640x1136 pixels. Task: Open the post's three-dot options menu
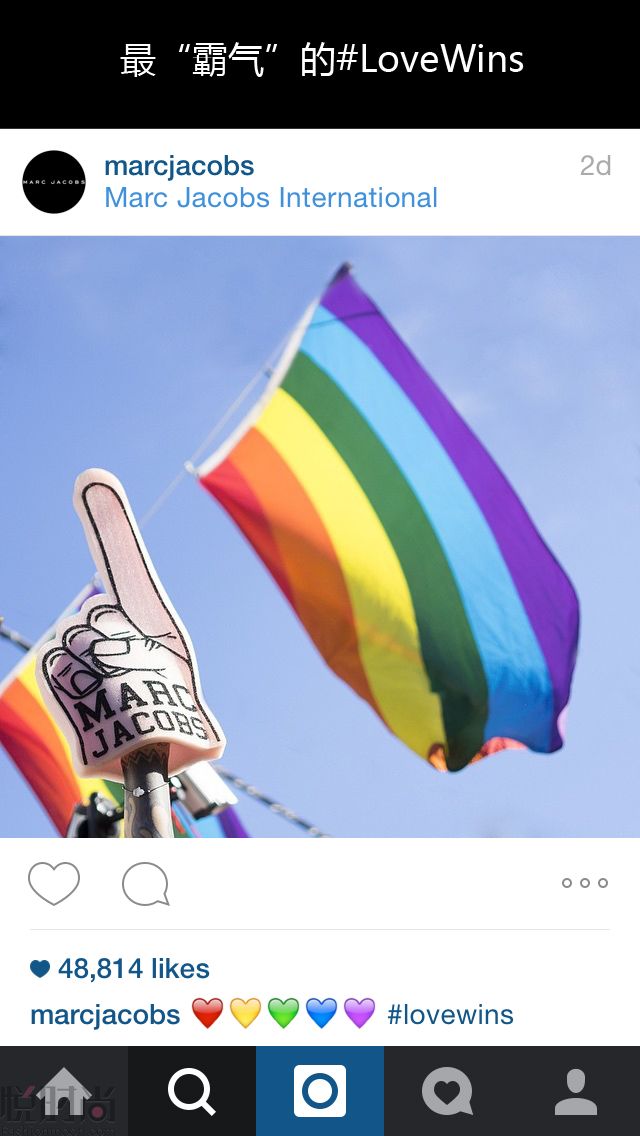[584, 883]
